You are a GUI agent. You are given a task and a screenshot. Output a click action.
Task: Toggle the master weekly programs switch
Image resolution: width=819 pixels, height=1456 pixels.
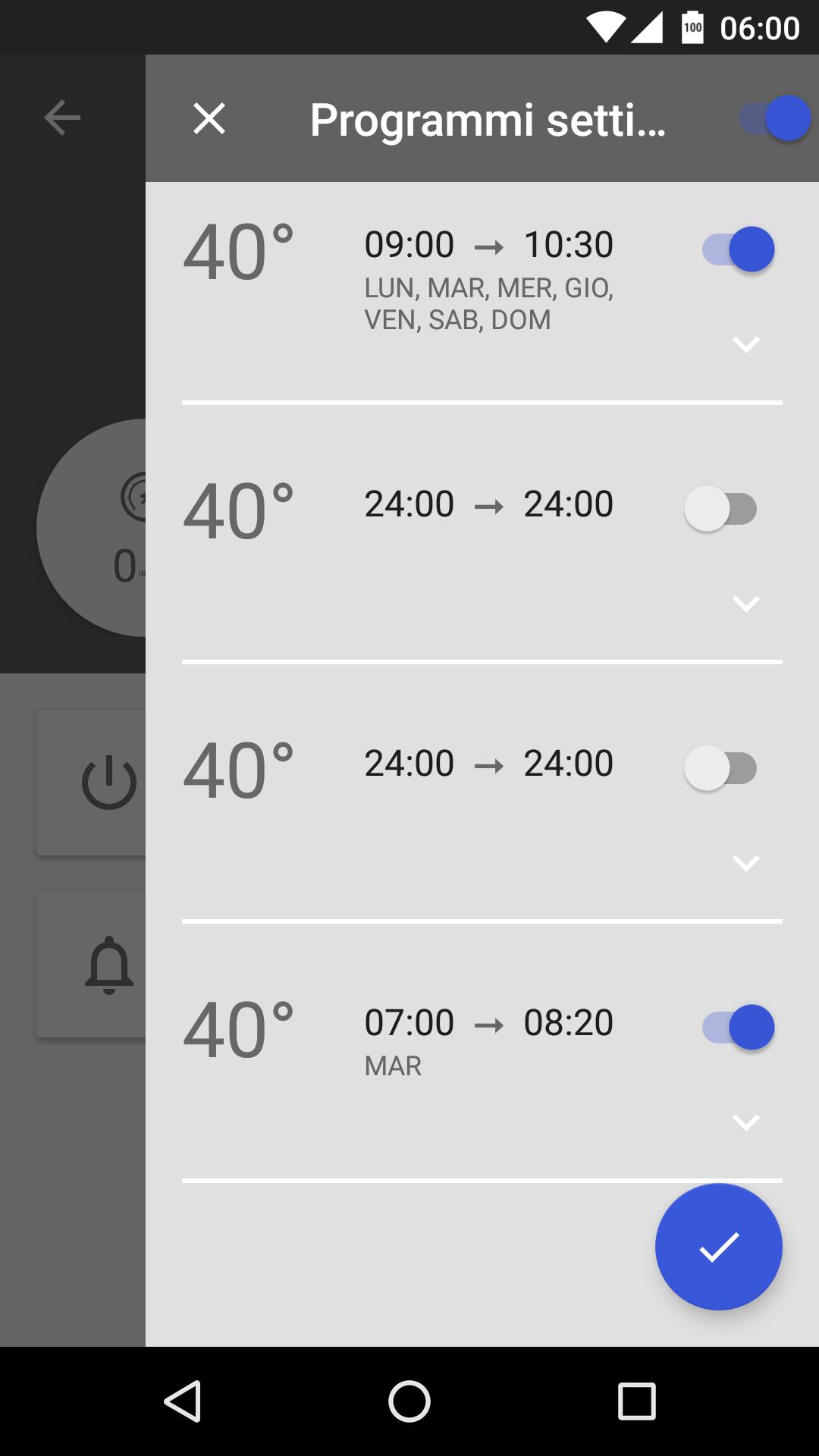coord(775,119)
